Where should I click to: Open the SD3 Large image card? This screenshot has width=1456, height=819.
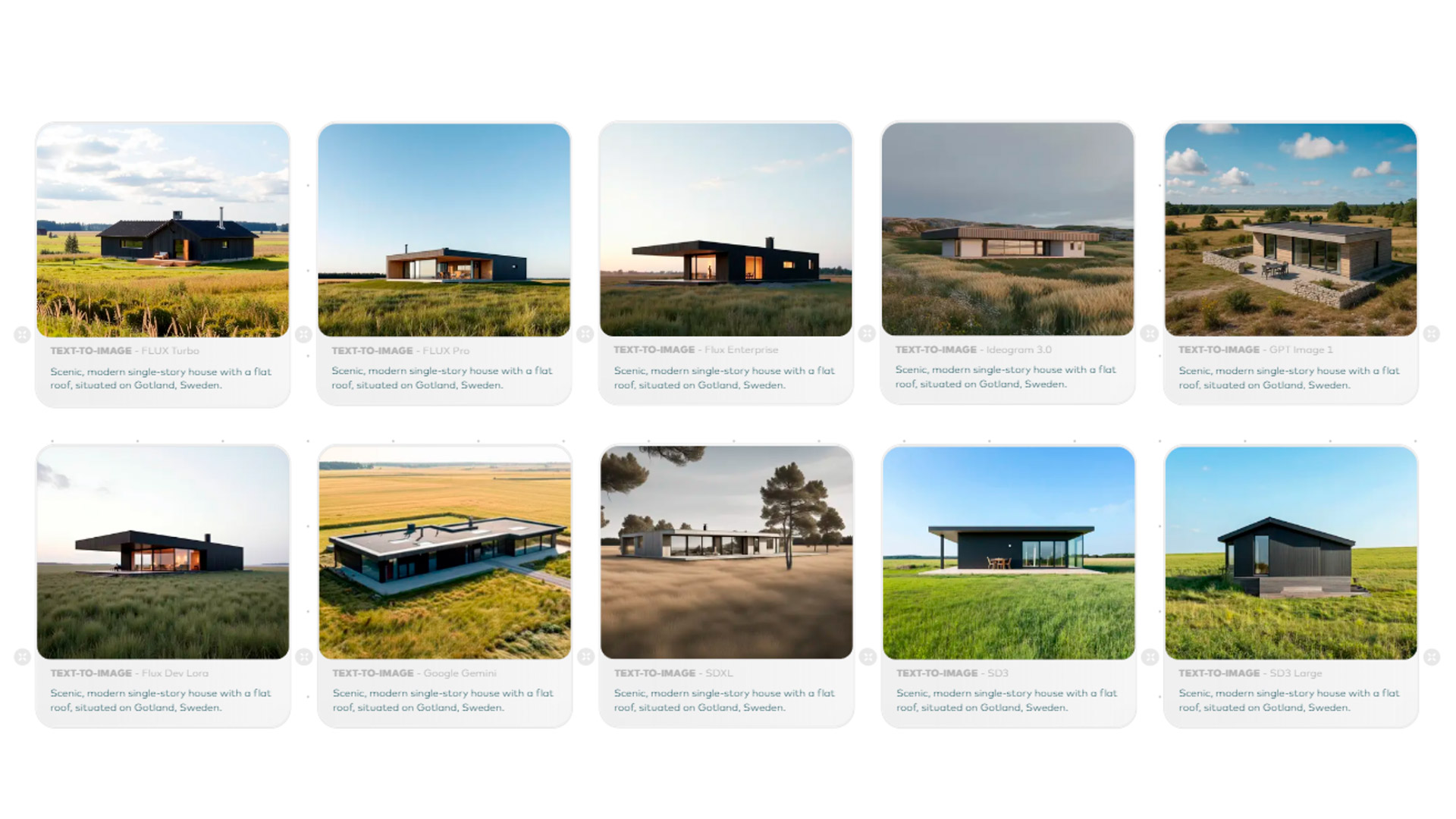coord(1291,552)
